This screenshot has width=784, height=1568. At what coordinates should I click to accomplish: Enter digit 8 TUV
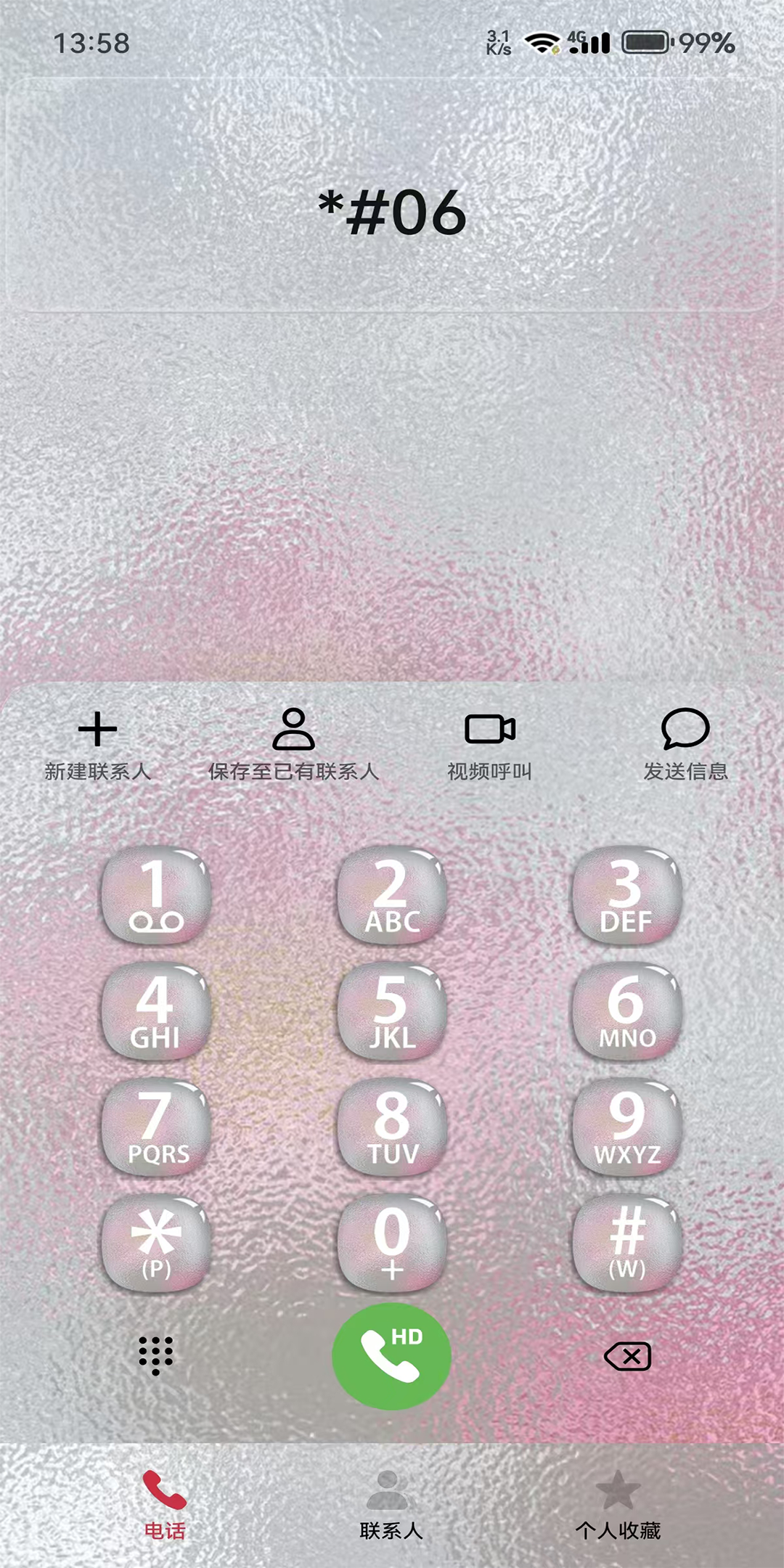point(392,1127)
